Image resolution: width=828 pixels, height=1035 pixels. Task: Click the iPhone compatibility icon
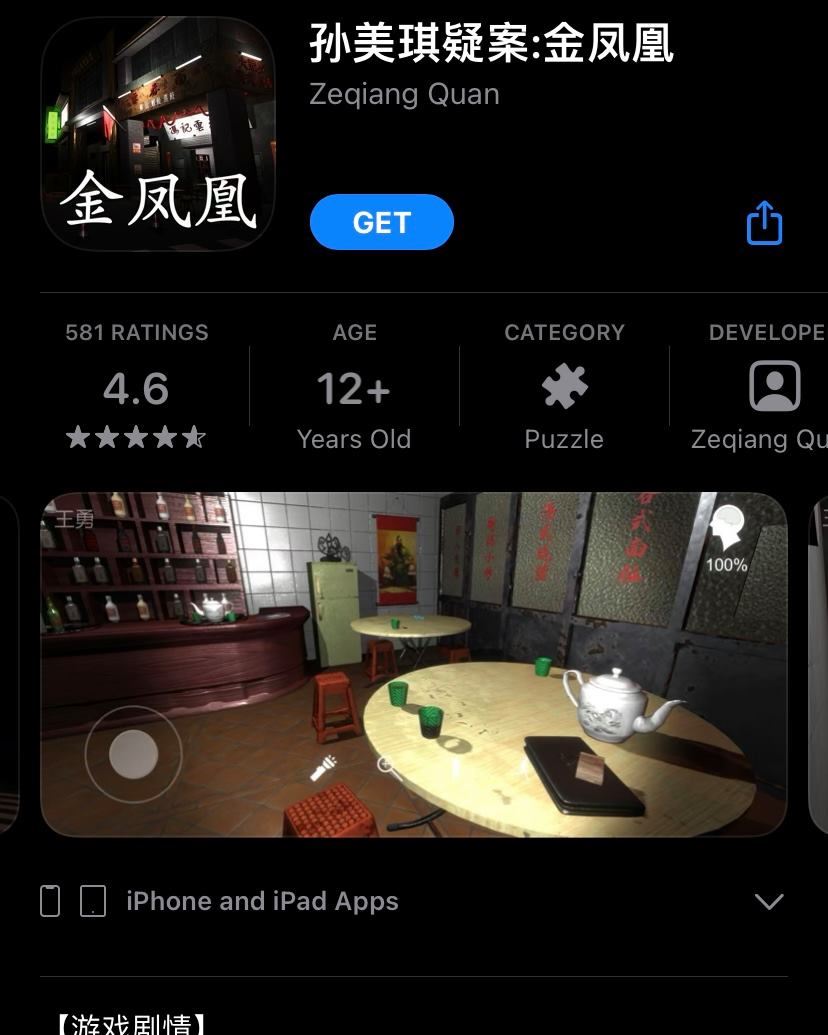pyautogui.click(x=49, y=900)
